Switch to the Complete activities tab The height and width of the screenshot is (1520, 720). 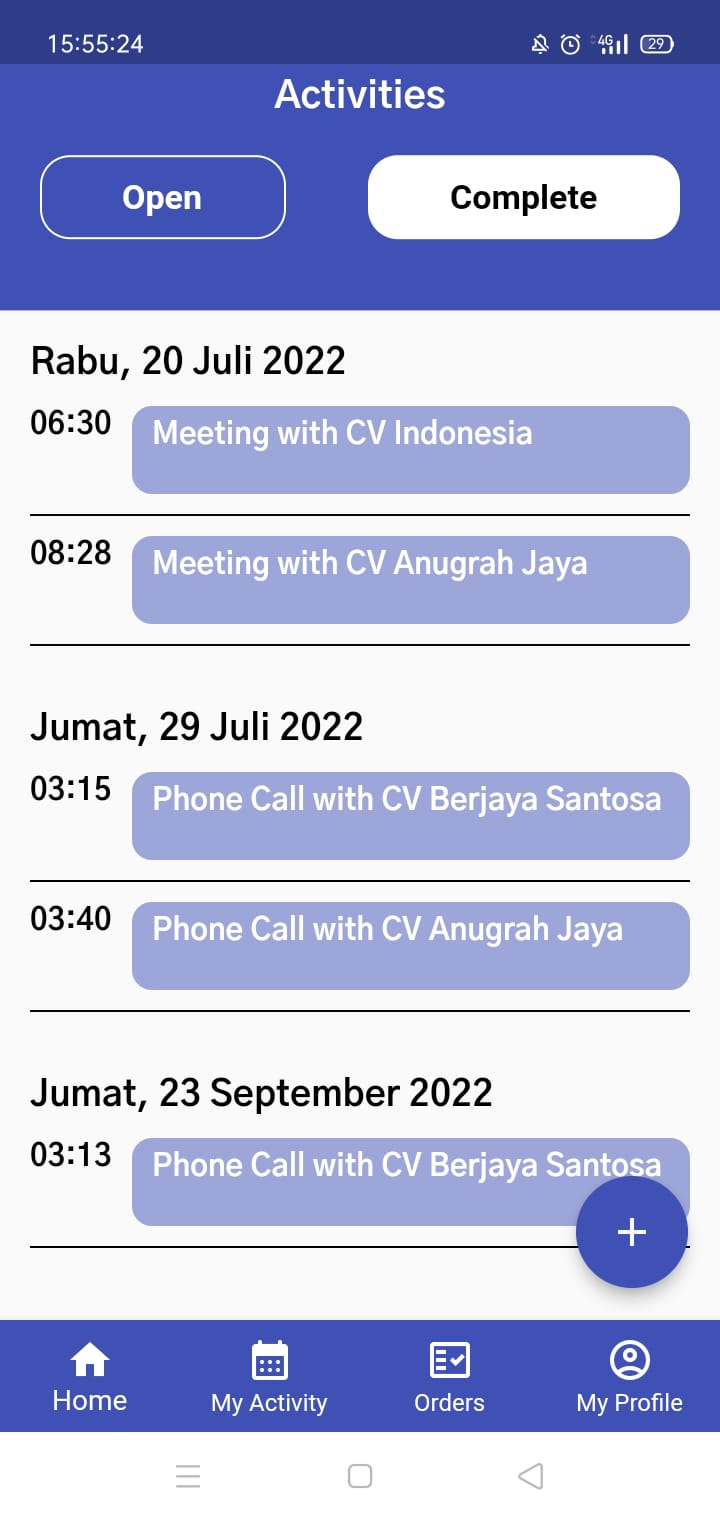pos(523,197)
